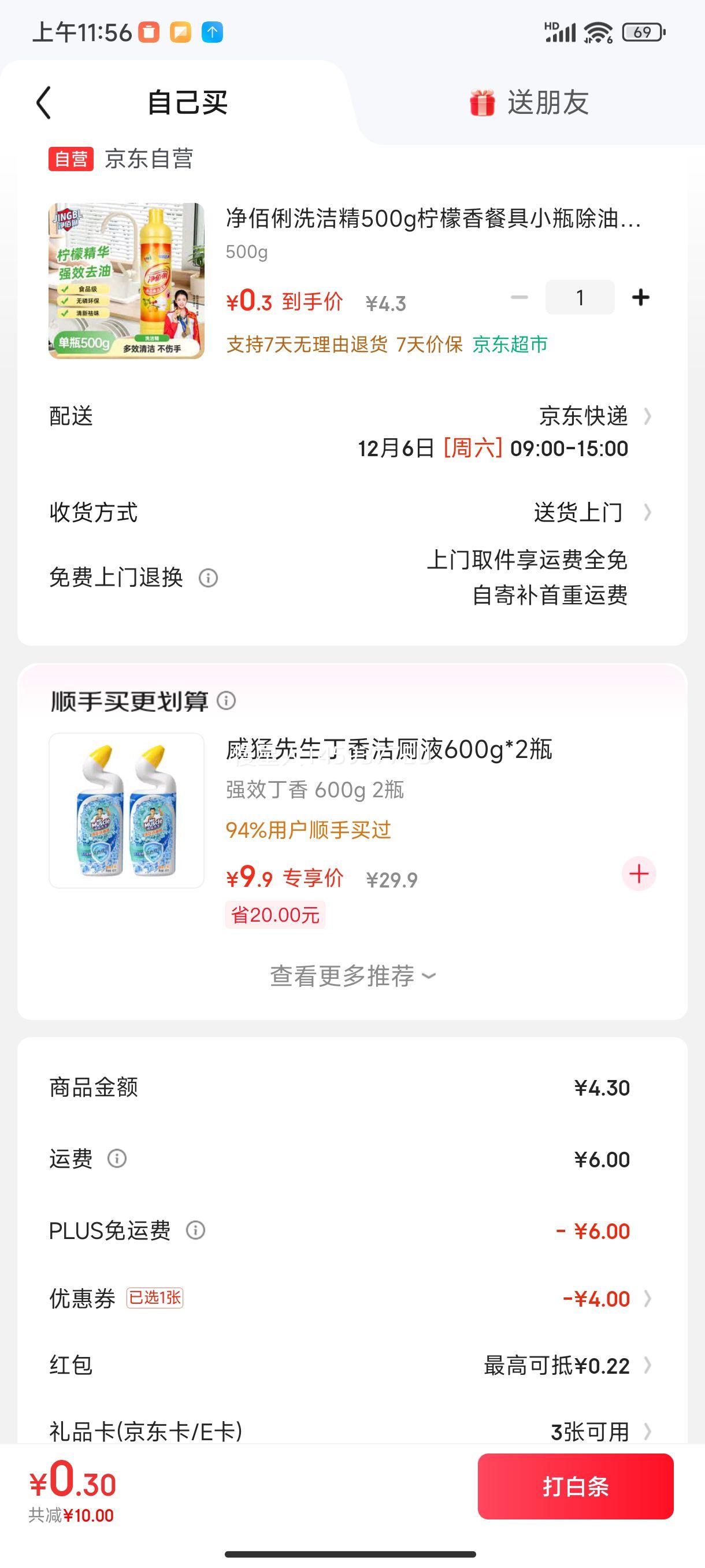This screenshot has height=1568, width=705.
Task: Open info about PLUS免运费
Action: [x=195, y=1230]
